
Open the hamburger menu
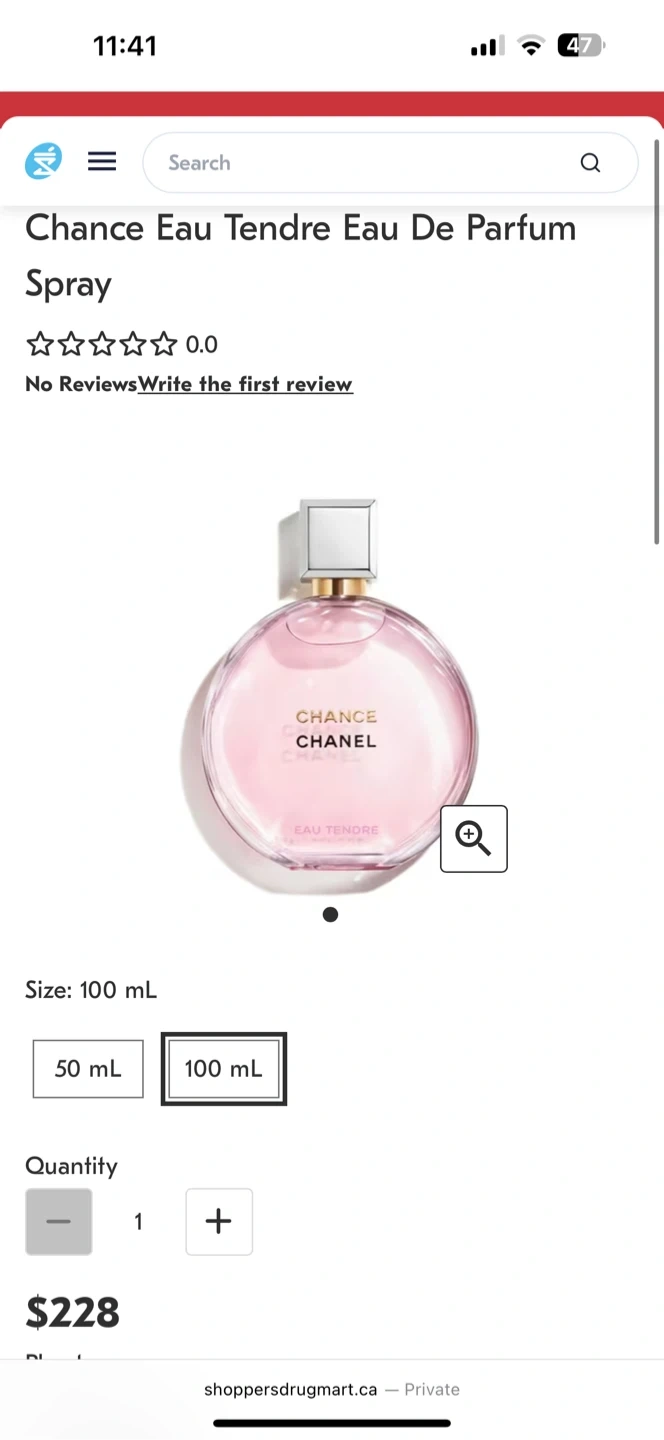point(102,162)
